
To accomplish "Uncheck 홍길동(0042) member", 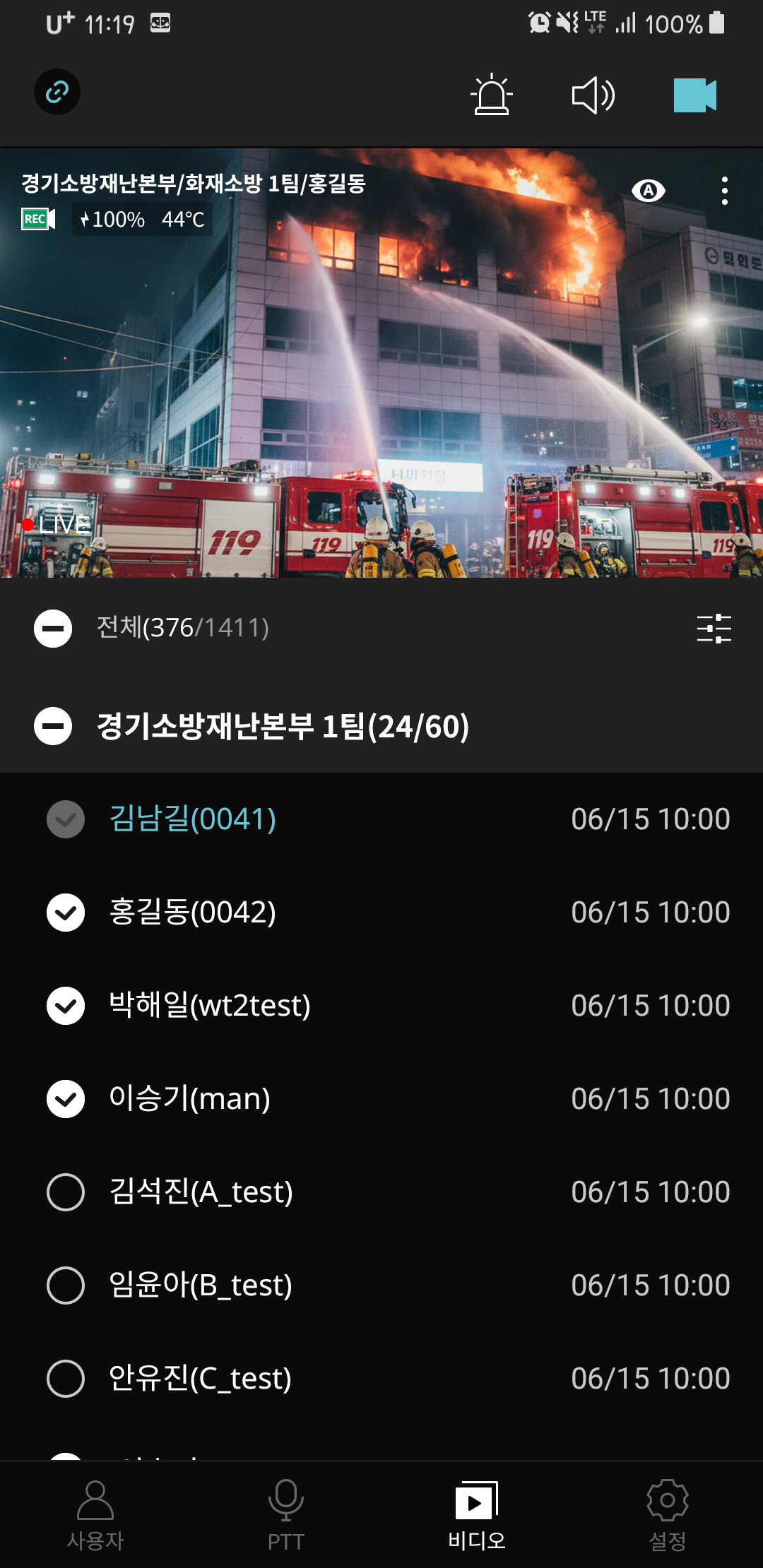I will click(65, 913).
